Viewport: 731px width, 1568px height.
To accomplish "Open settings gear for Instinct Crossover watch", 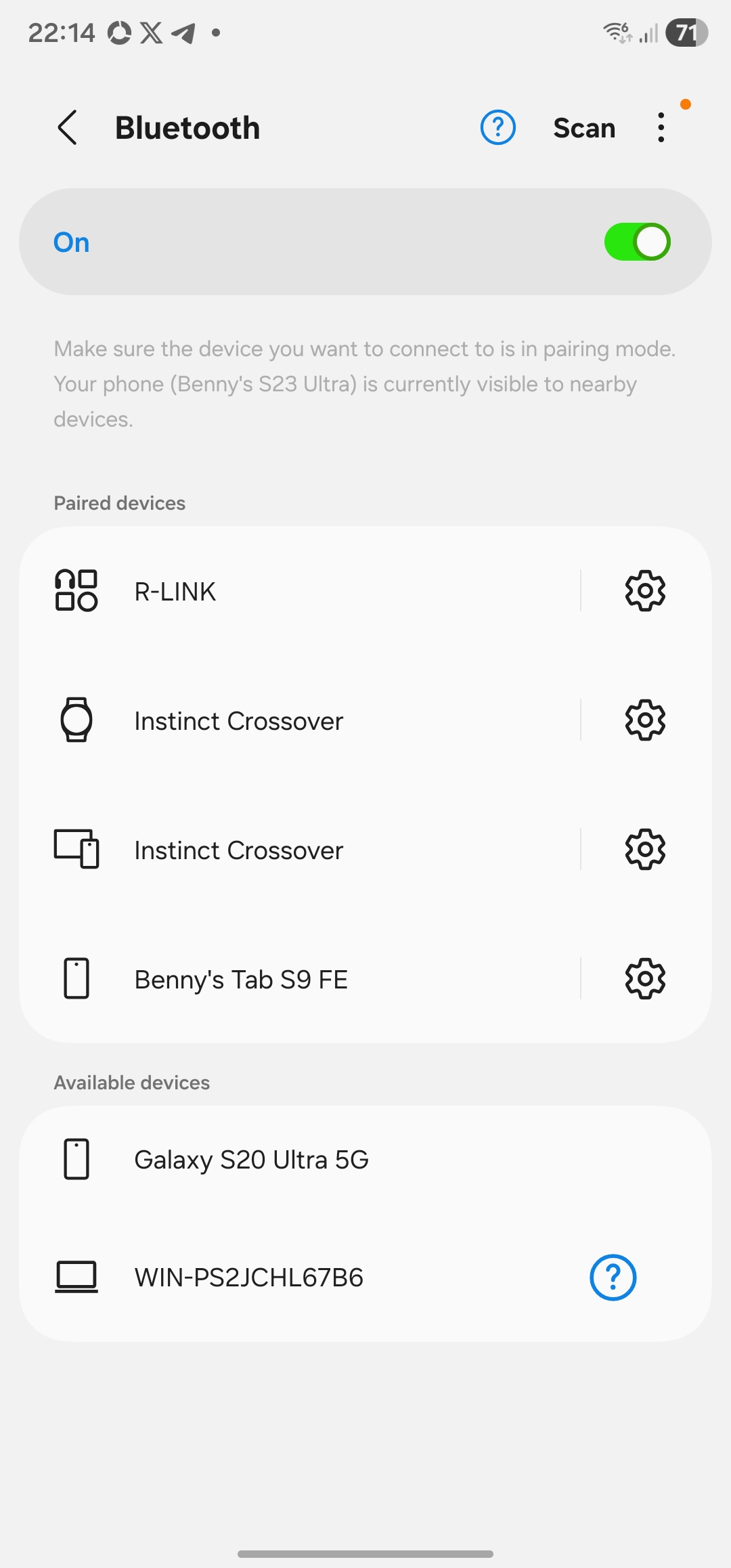I will pos(645,720).
